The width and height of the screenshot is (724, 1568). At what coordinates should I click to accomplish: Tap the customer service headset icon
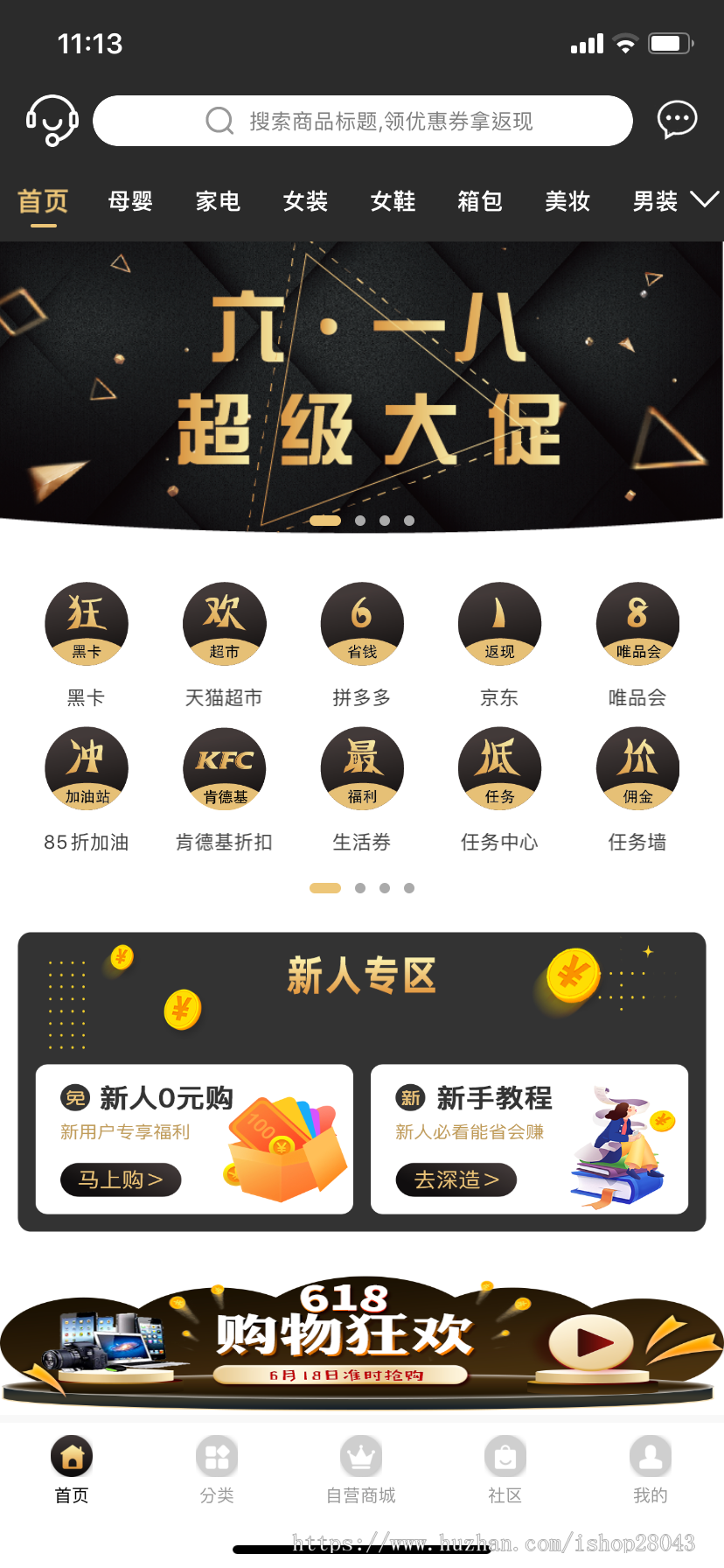[52, 121]
